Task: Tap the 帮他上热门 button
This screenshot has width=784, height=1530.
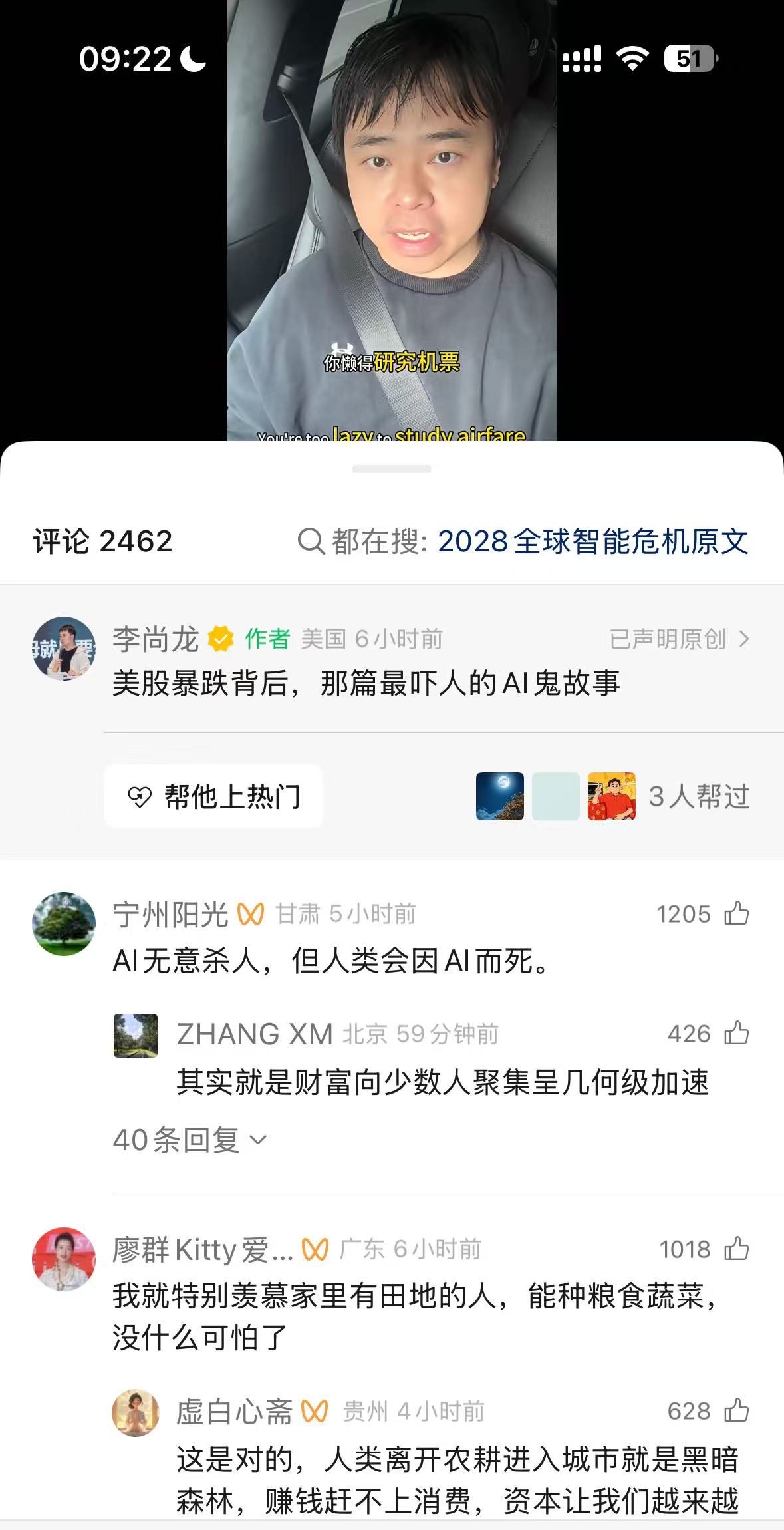Action: tap(213, 796)
